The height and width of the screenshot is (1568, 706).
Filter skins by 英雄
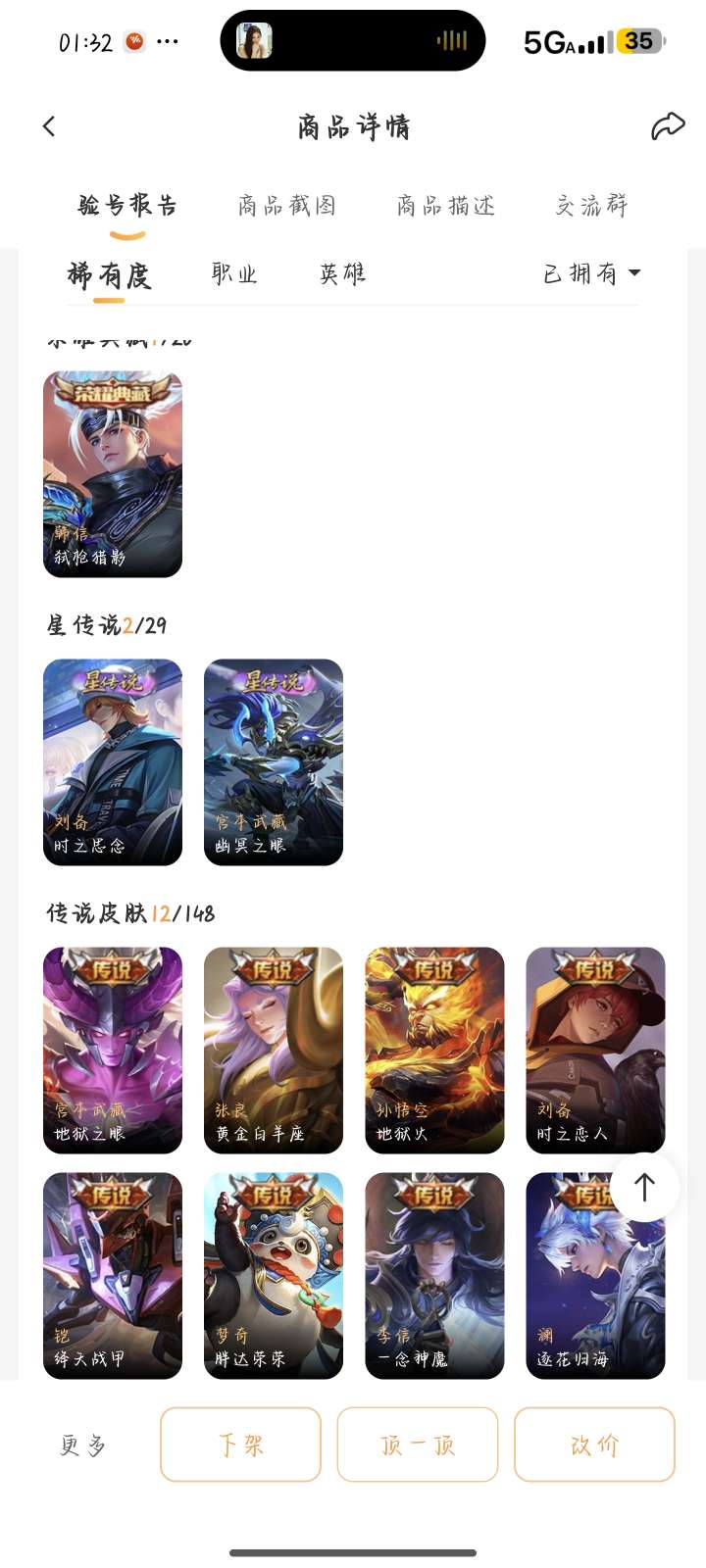coord(343,273)
